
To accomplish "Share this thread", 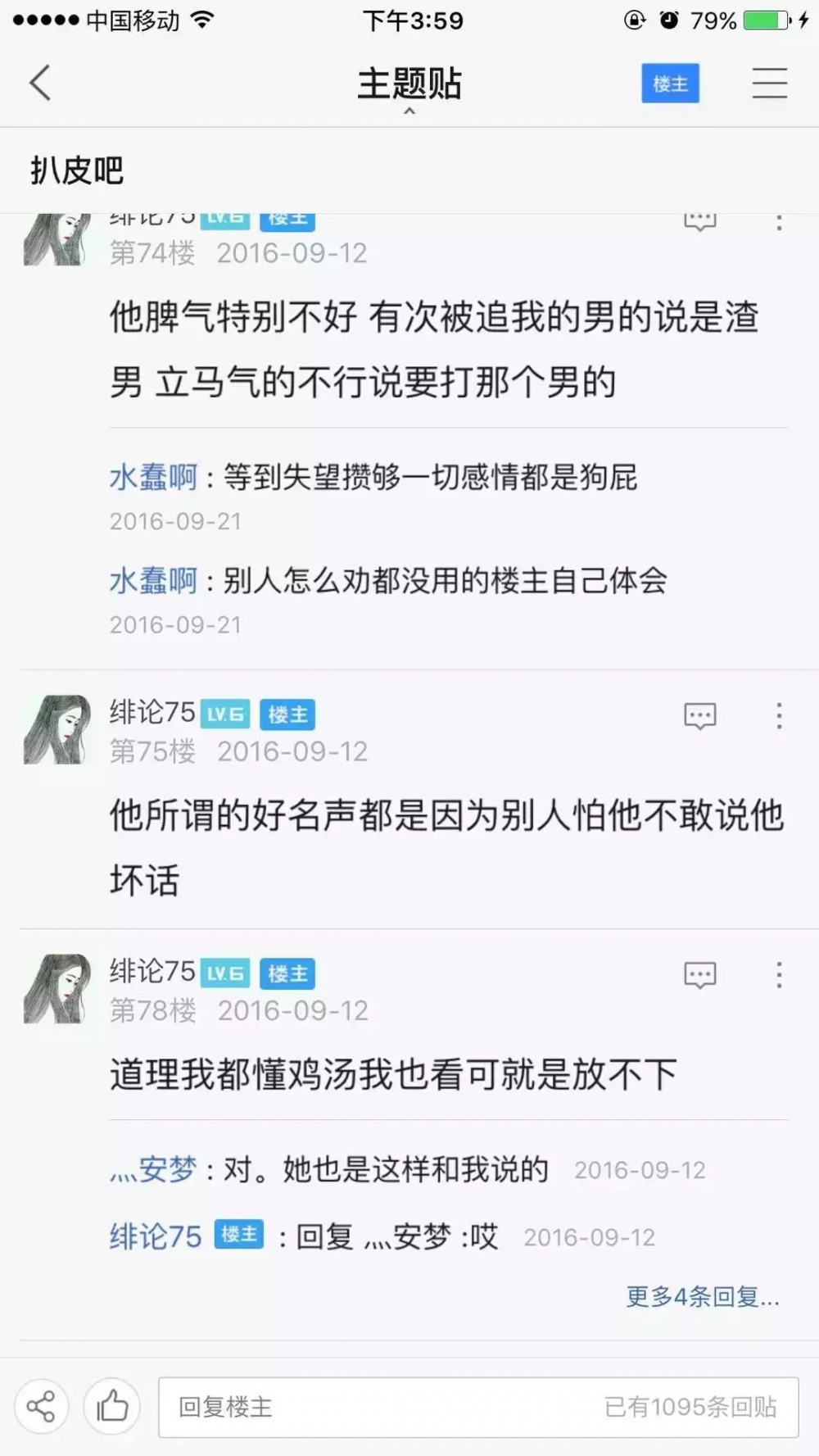I will coord(41,1407).
